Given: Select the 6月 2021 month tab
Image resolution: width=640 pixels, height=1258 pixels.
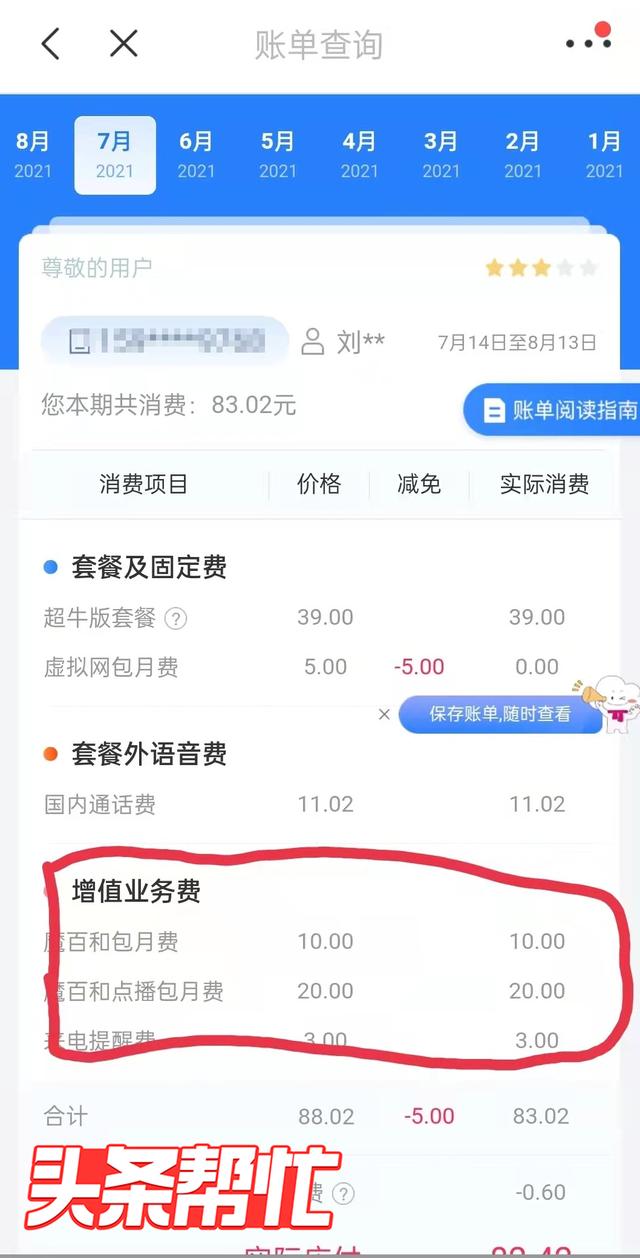Looking at the screenshot, I should (x=196, y=155).
